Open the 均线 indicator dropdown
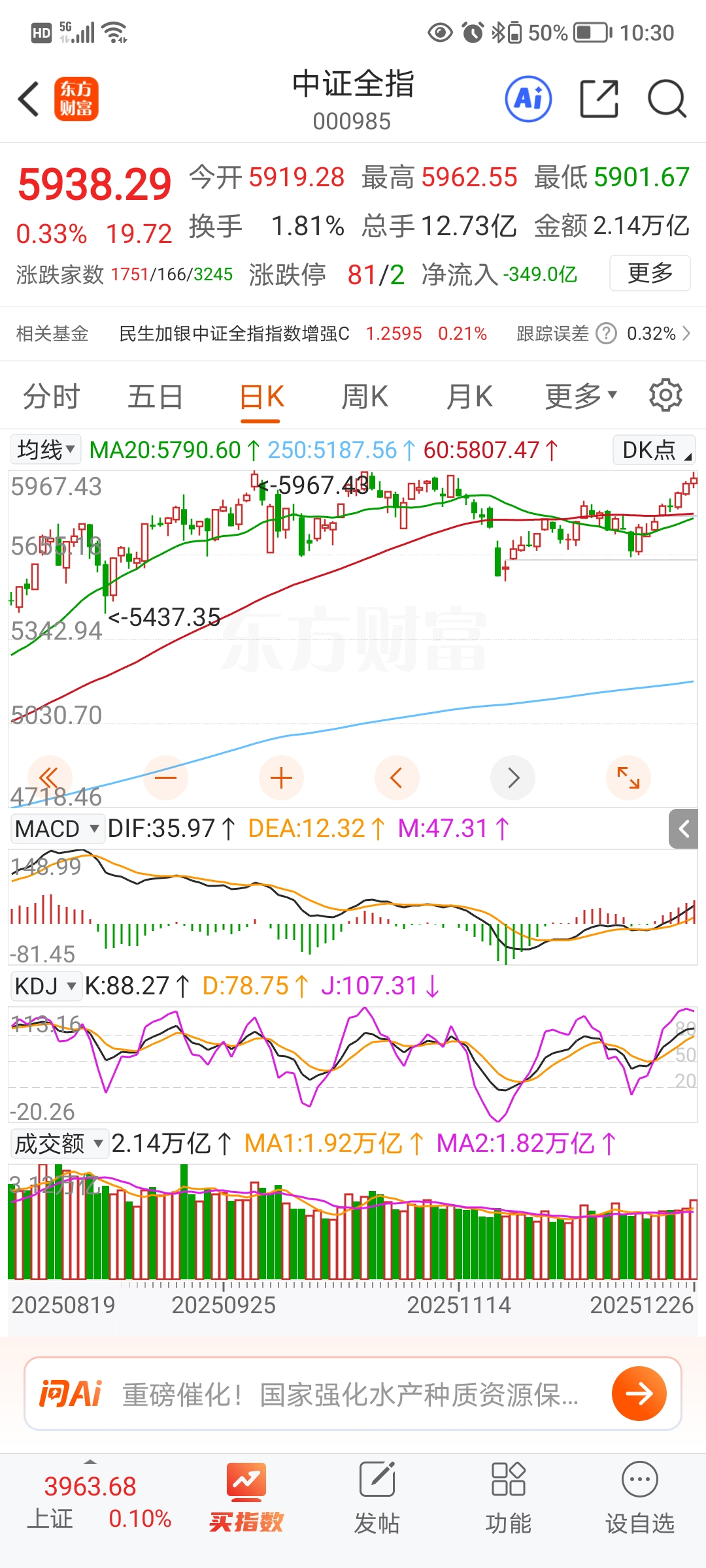The height and width of the screenshot is (1568, 706). pyautogui.click(x=46, y=449)
